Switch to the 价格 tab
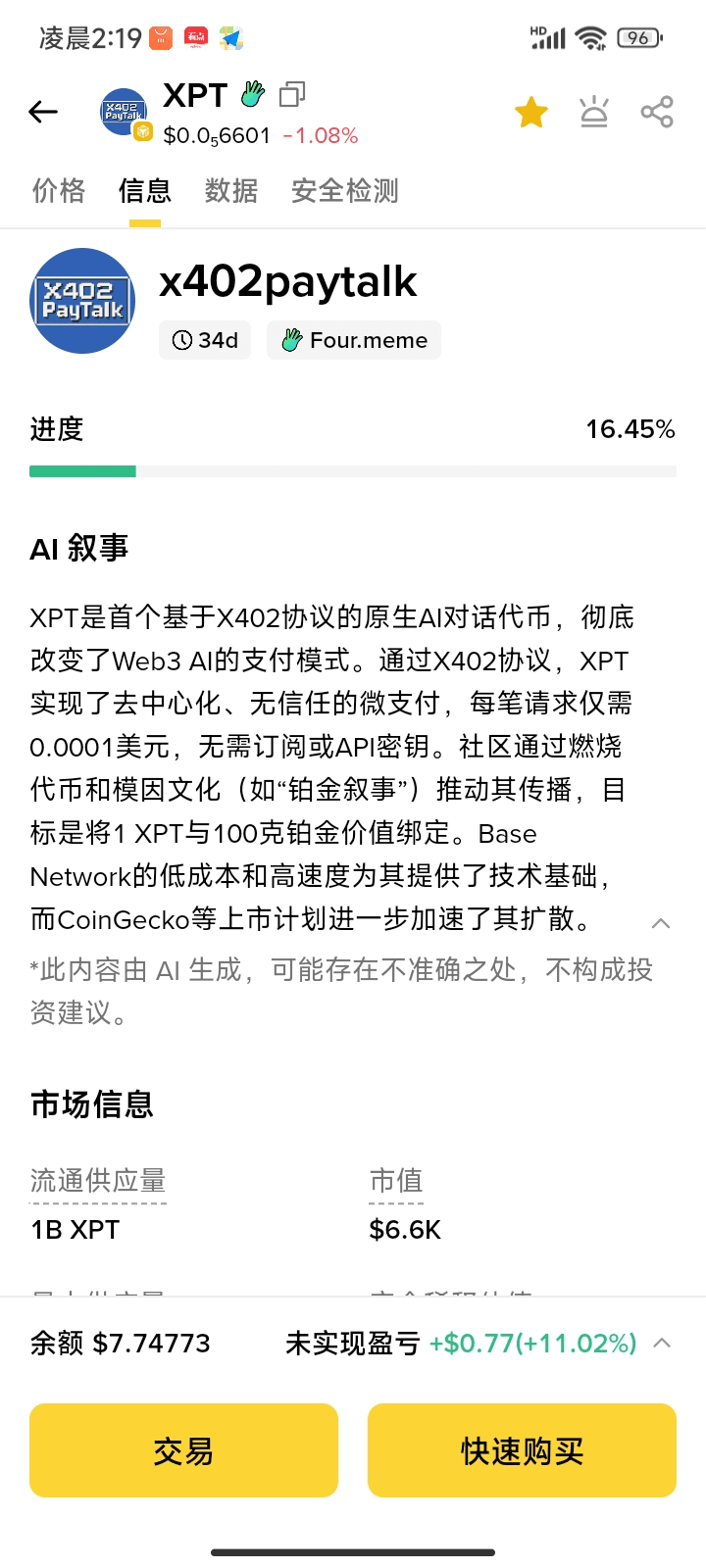706x1568 pixels. tap(59, 190)
